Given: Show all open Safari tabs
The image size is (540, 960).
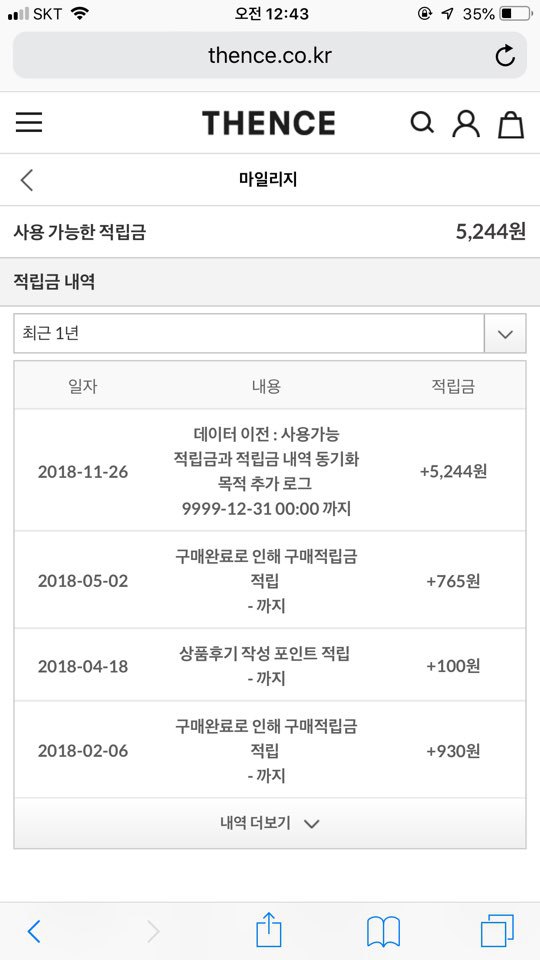Looking at the screenshot, I should click(x=497, y=931).
